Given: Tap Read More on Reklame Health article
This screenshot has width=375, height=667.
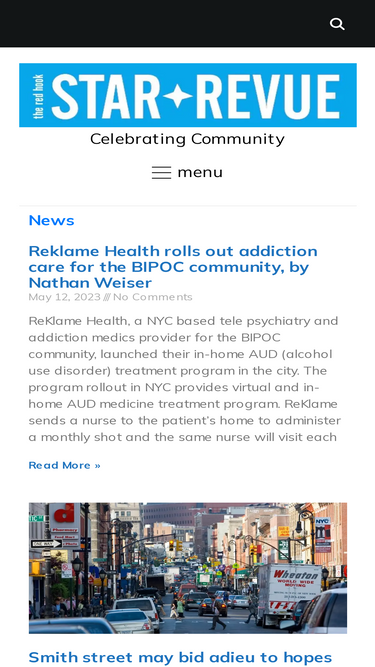Looking at the screenshot, I should [65, 465].
